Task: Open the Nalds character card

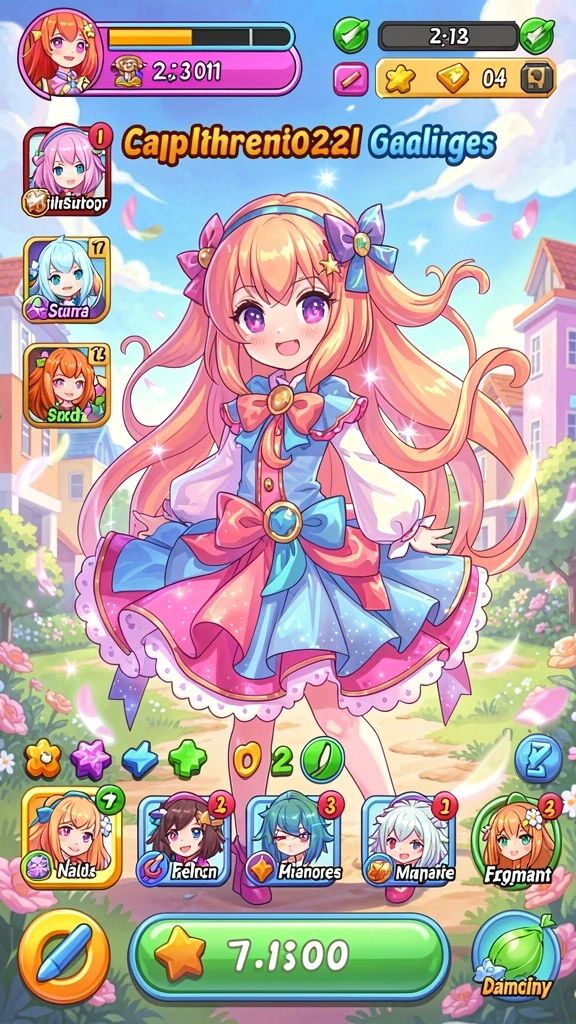Action: [71, 837]
